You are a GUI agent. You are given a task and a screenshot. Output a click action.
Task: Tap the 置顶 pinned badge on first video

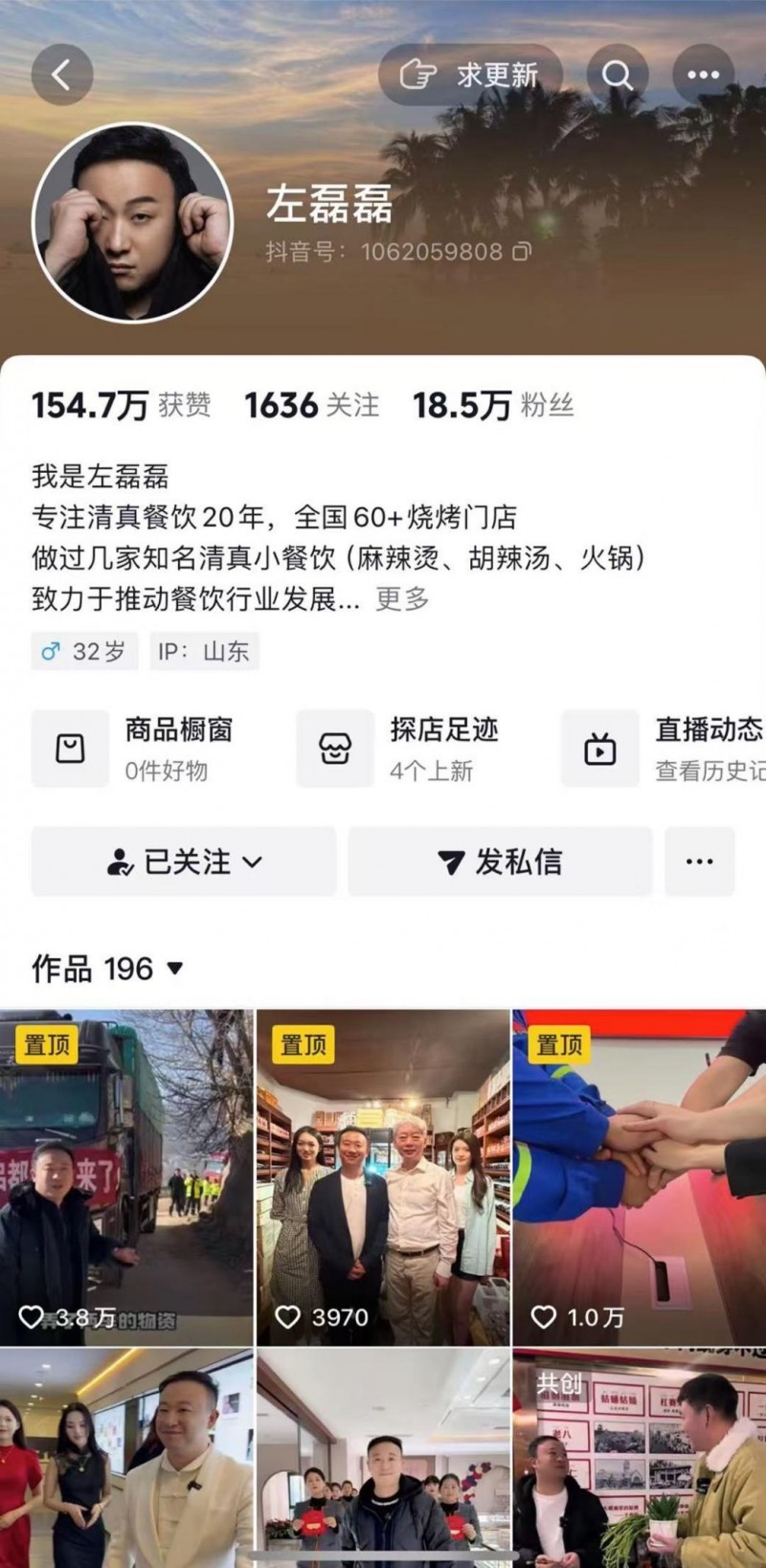point(46,1046)
